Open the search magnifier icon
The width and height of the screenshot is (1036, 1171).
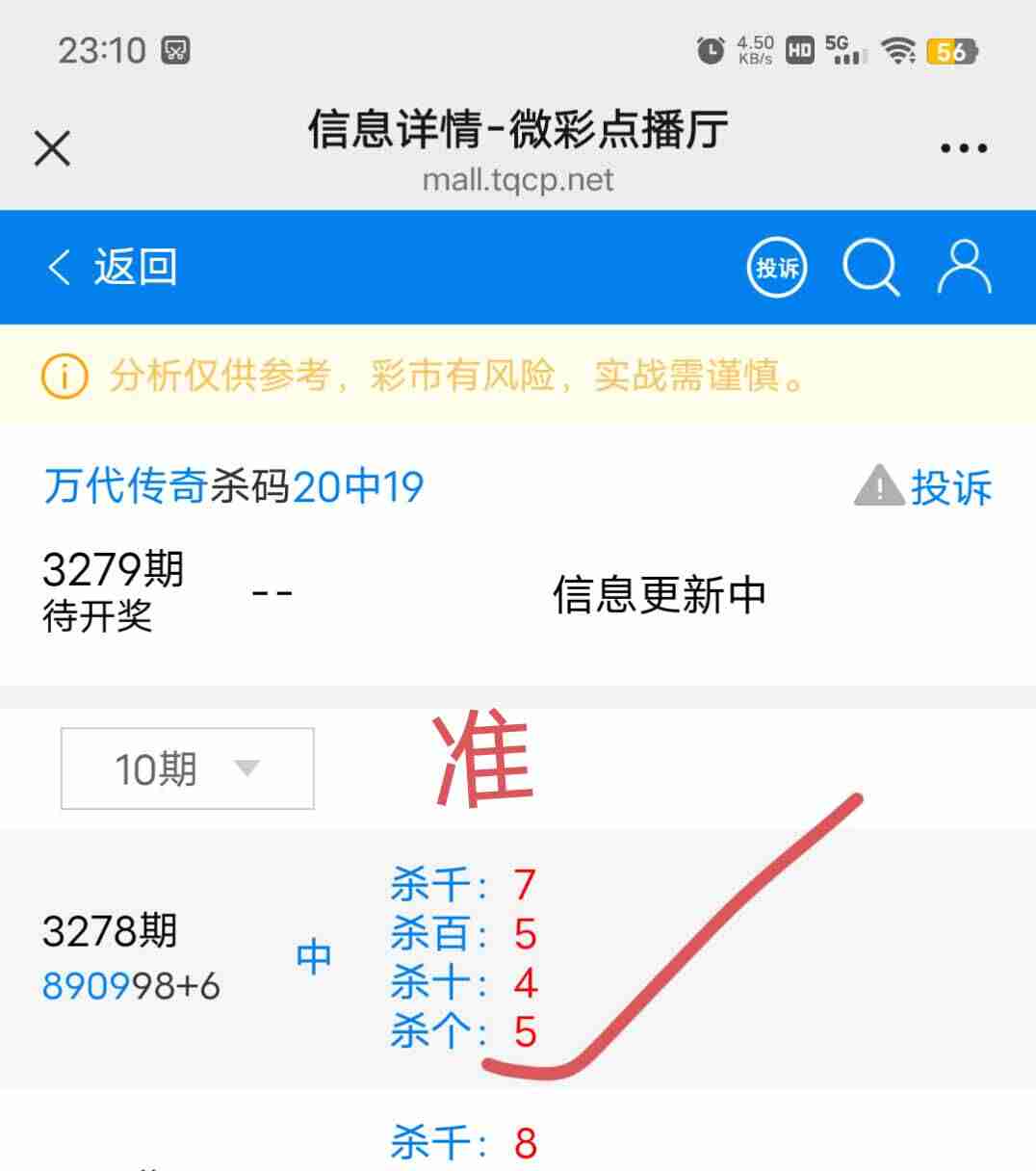pyautogui.click(x=871, y=268)
